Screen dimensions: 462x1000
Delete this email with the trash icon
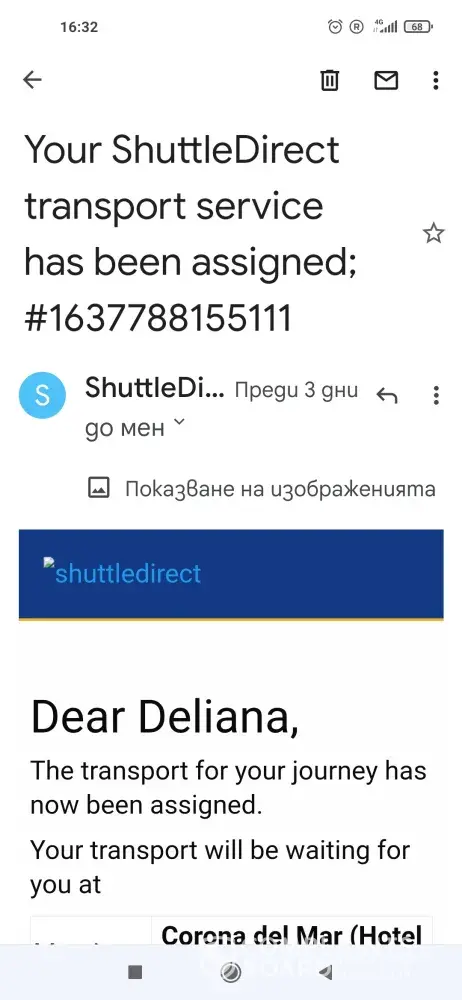click(329, 80)
